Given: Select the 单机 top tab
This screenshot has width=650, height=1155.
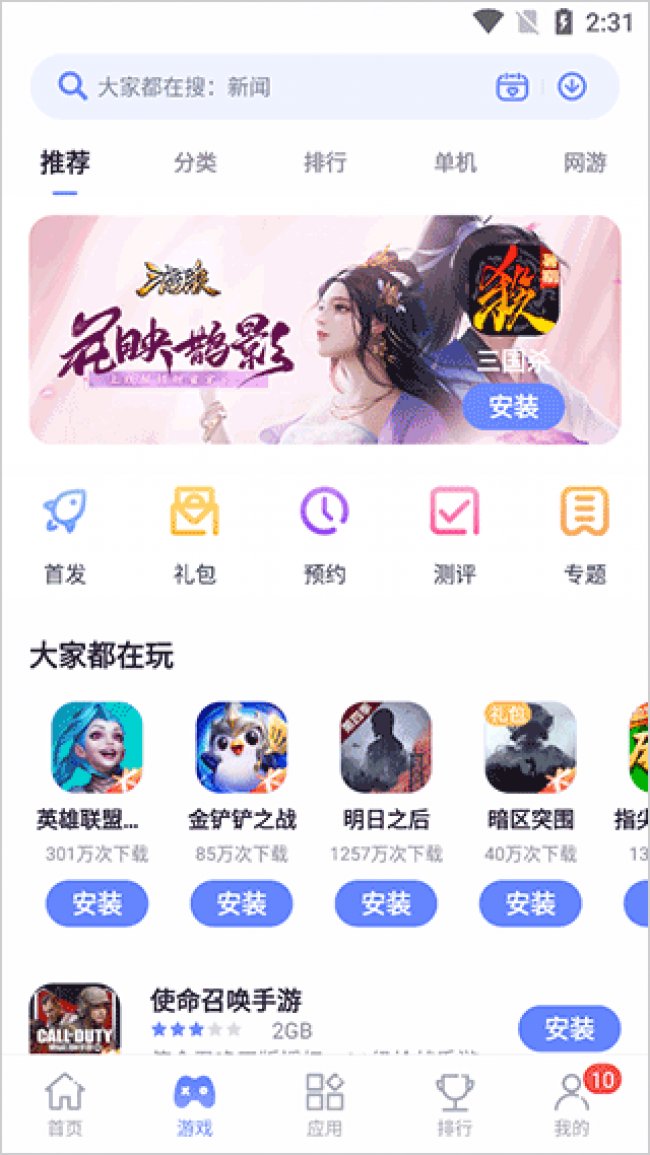Looking at the screenshot, I should (x=455, y=163).
